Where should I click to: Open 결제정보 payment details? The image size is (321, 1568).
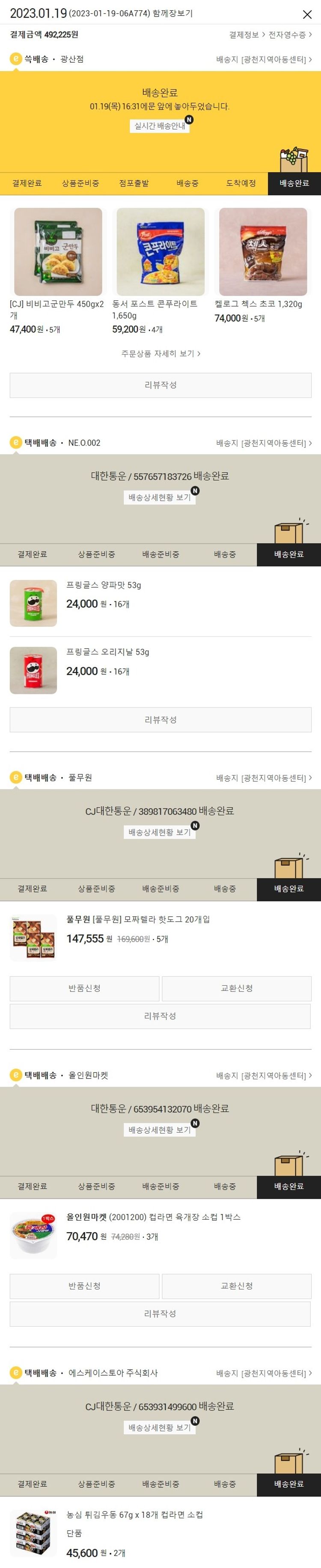(x=246, y=35)
